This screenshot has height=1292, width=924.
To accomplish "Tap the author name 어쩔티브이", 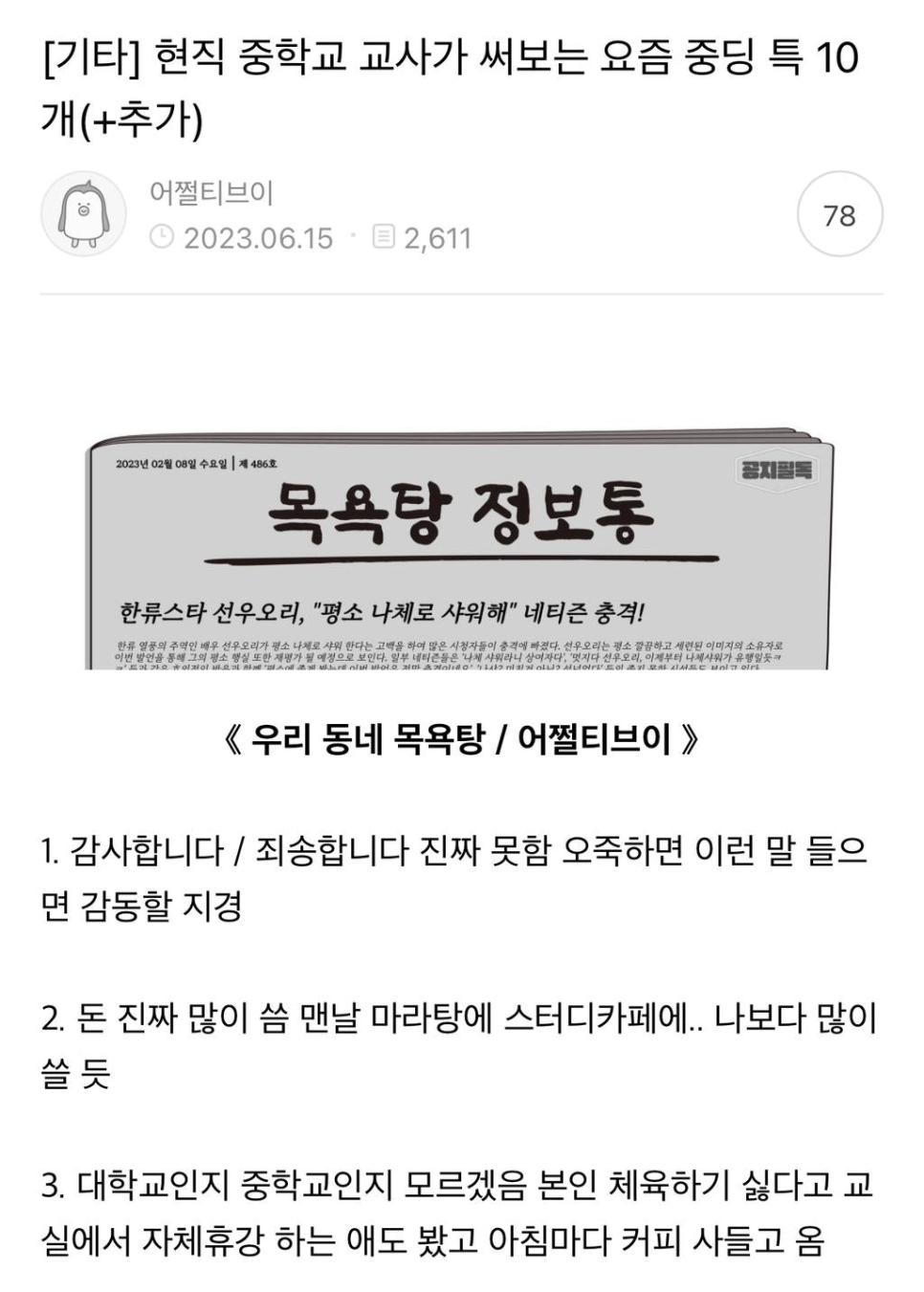I will point(211,192).
